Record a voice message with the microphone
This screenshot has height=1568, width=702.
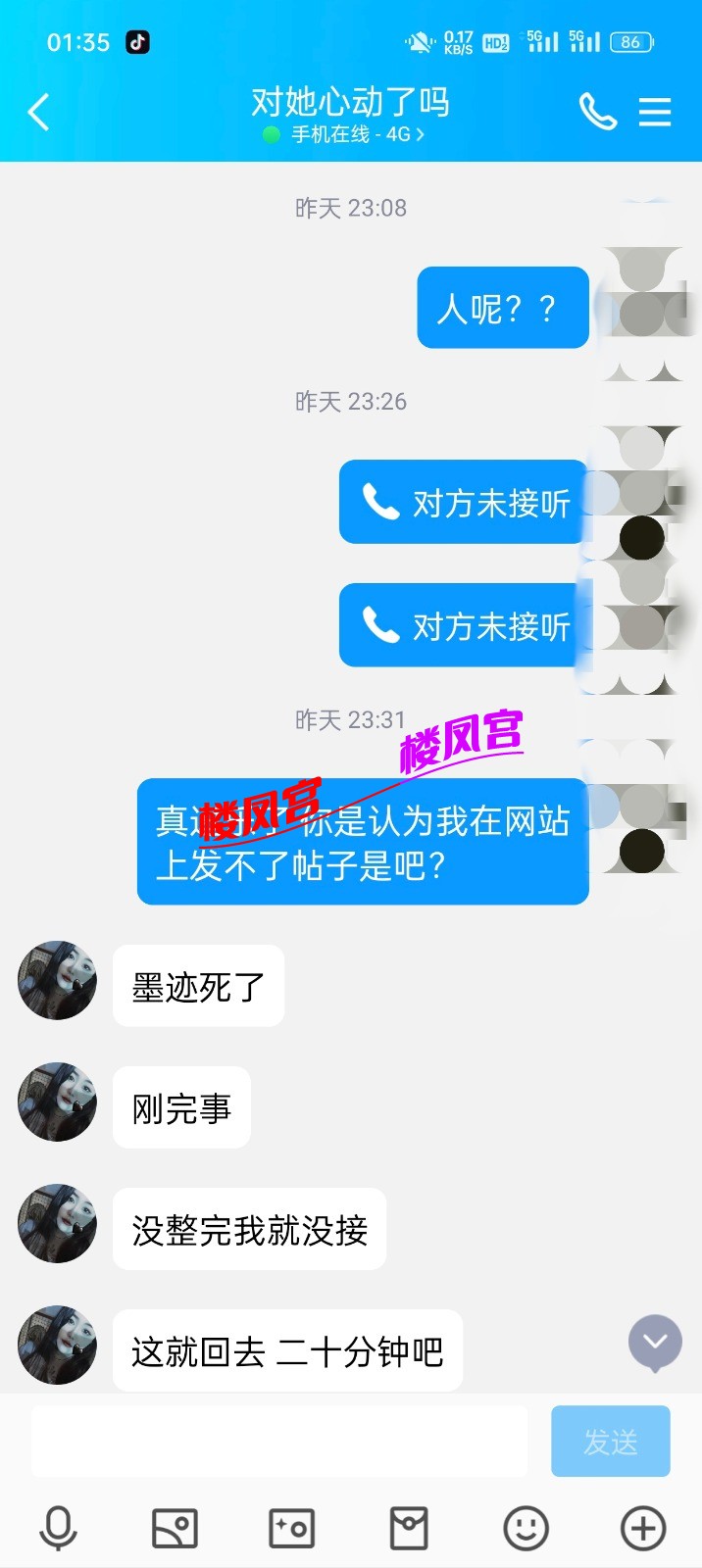pyautogui.click(x=58, y=1528)
